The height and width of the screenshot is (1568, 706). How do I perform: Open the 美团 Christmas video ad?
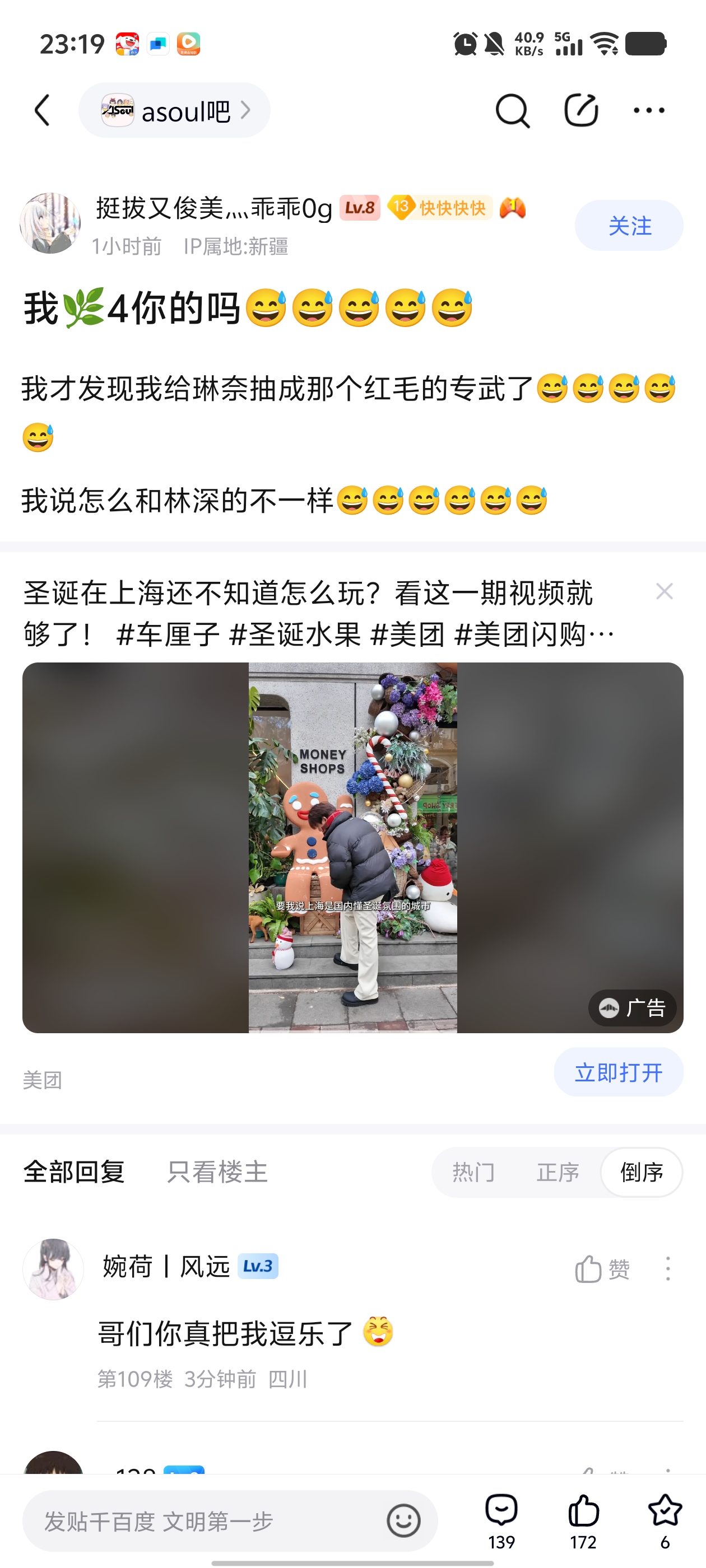(352, 847)
